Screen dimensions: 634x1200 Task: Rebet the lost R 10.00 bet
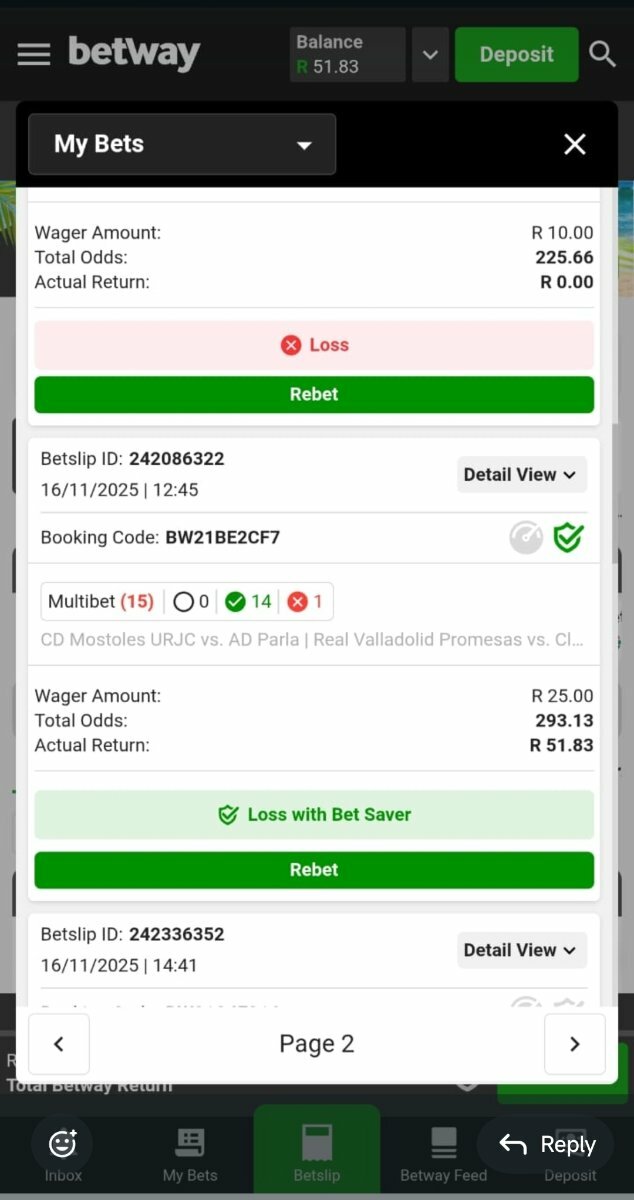click(x=314, y=394)
